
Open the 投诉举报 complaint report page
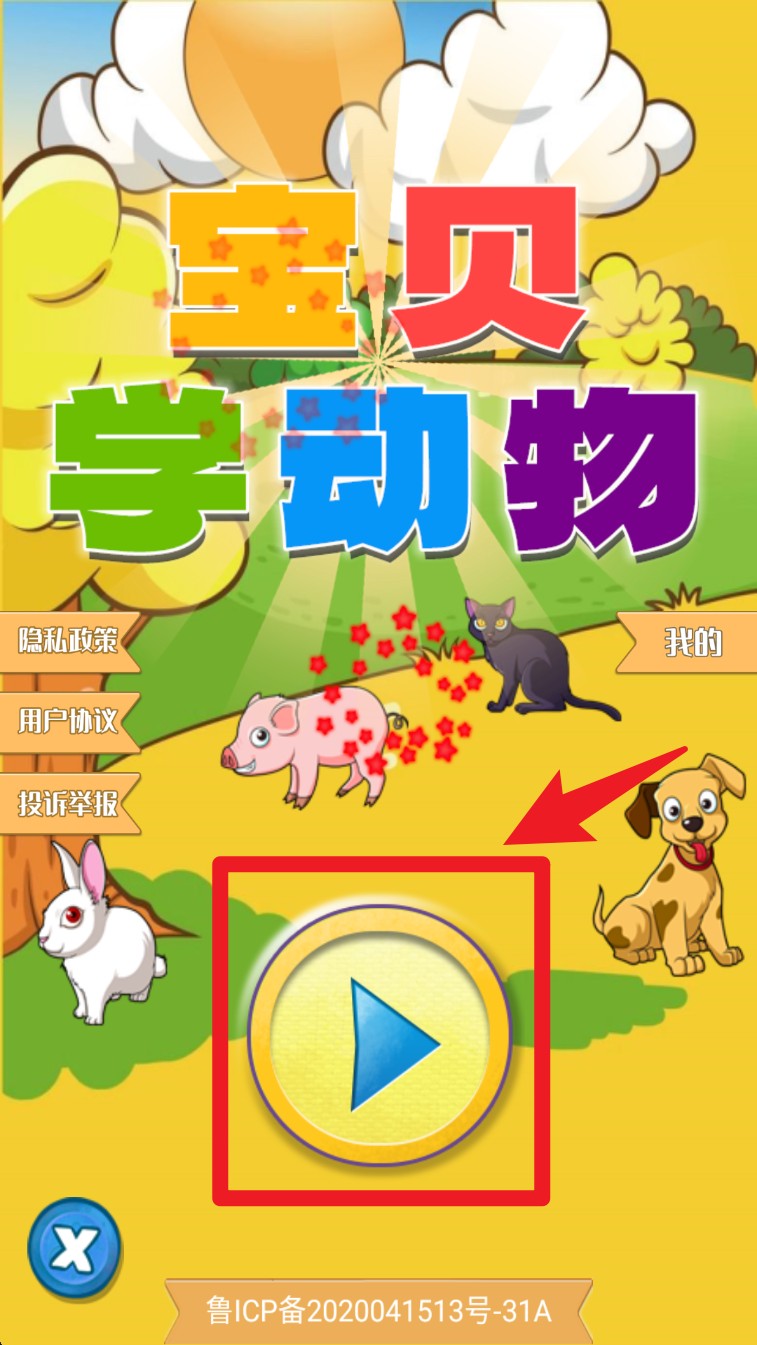[x=67, y=802]
